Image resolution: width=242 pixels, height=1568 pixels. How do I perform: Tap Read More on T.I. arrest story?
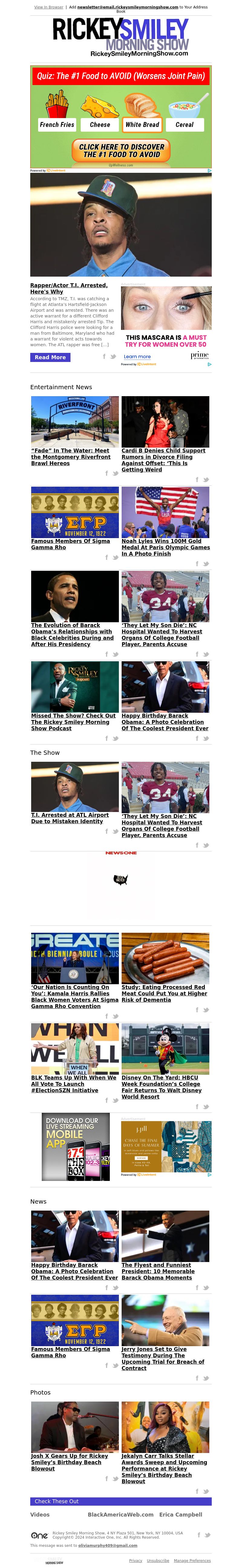tap(50, 357)
